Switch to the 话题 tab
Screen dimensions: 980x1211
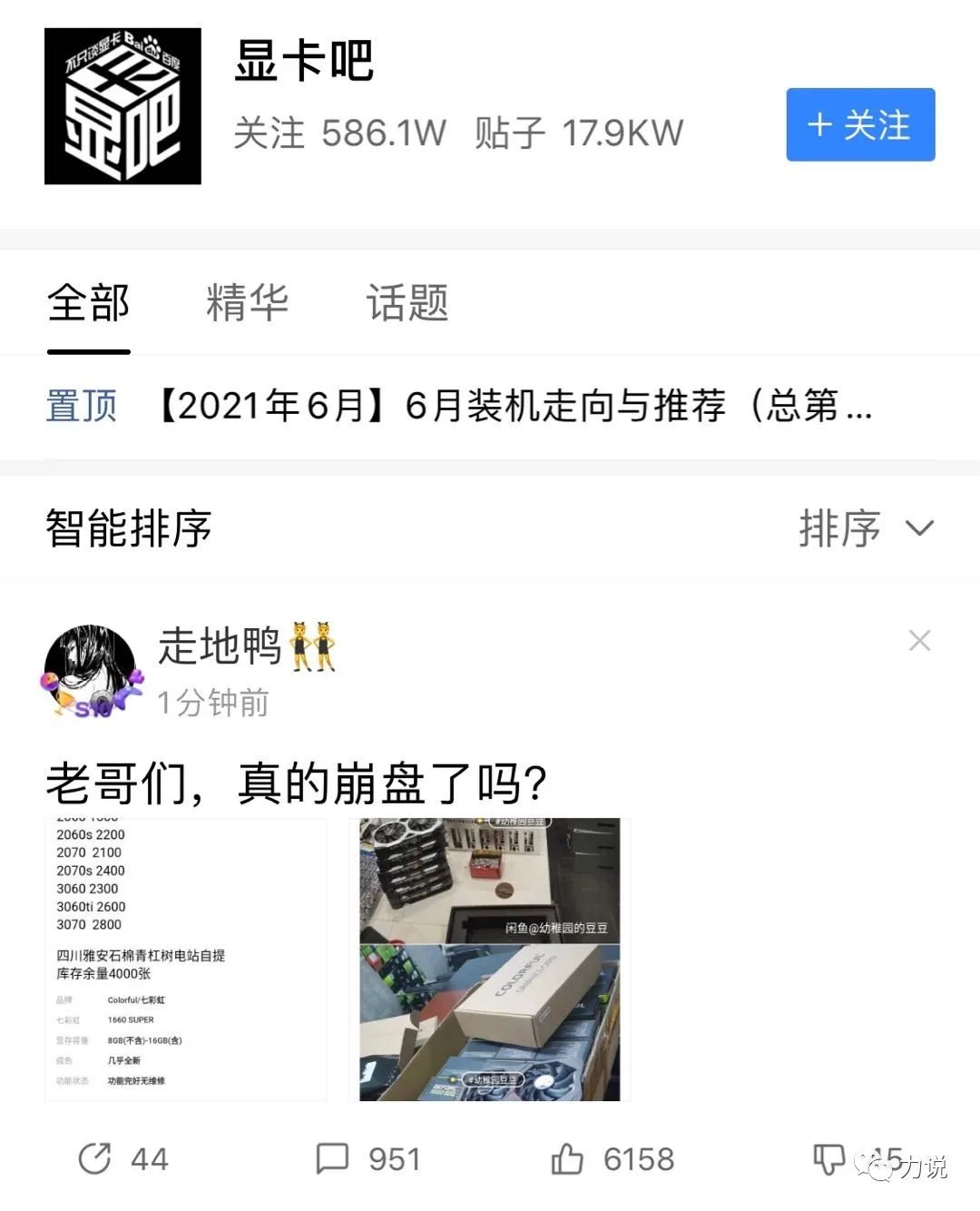click(x=407, y=302)
